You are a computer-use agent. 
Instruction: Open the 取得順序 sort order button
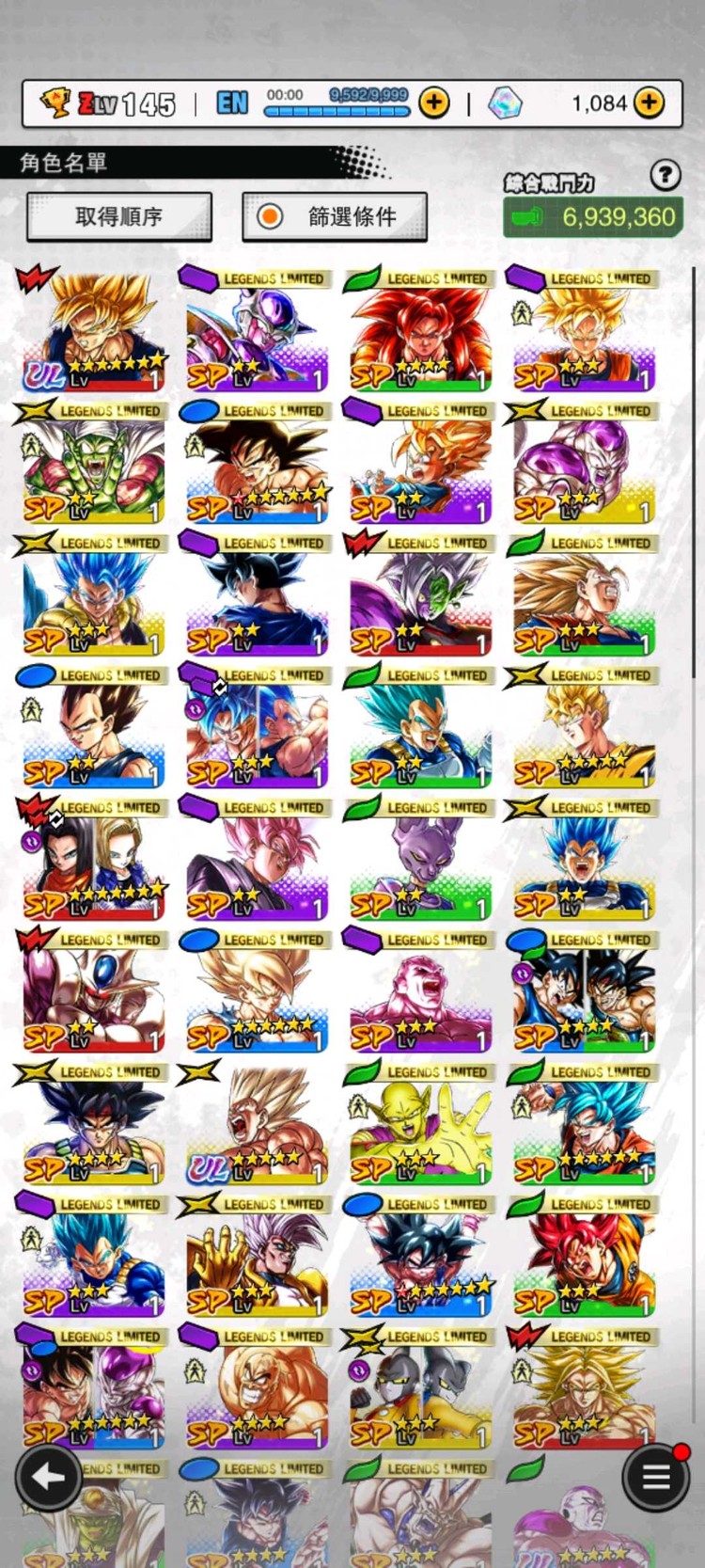point(119,216)
